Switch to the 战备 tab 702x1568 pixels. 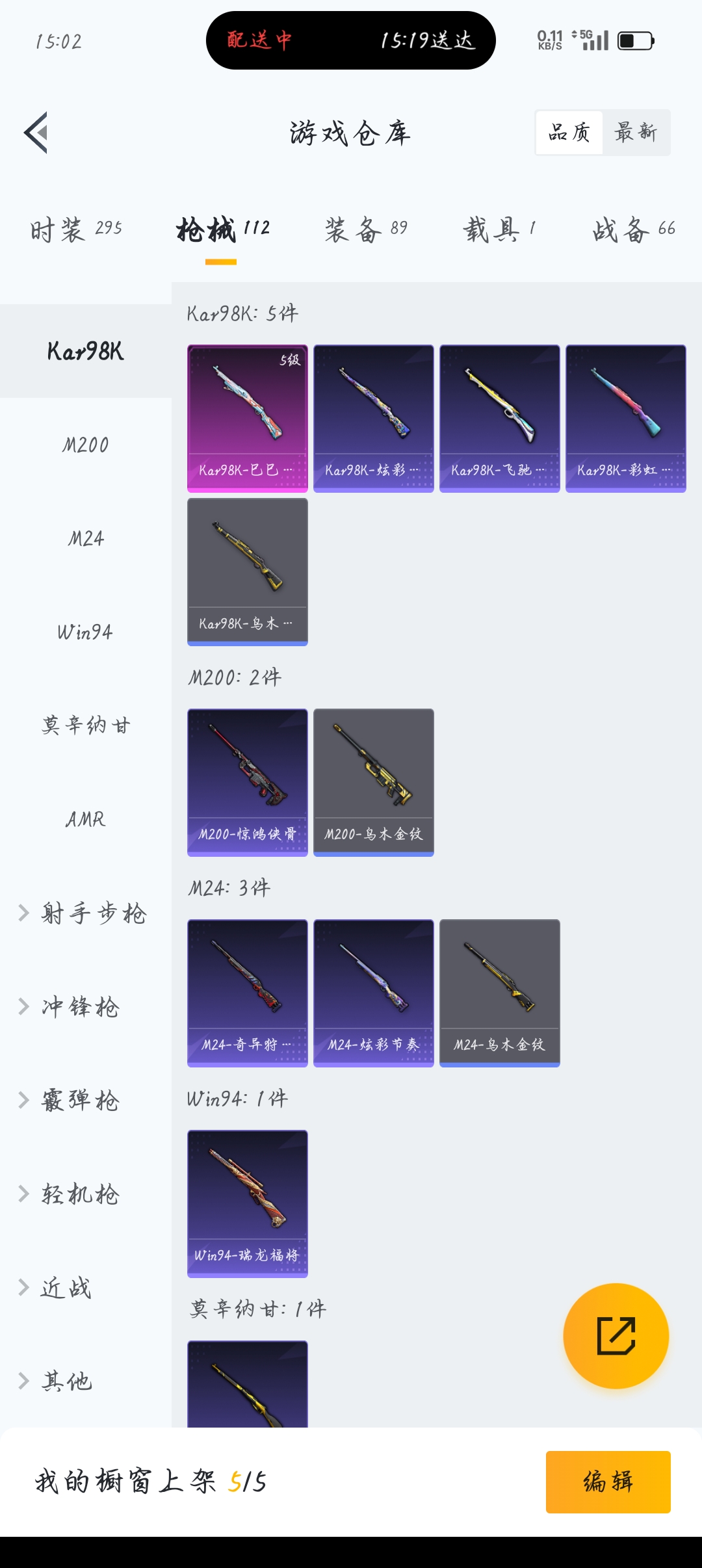(x=634, y=229)
